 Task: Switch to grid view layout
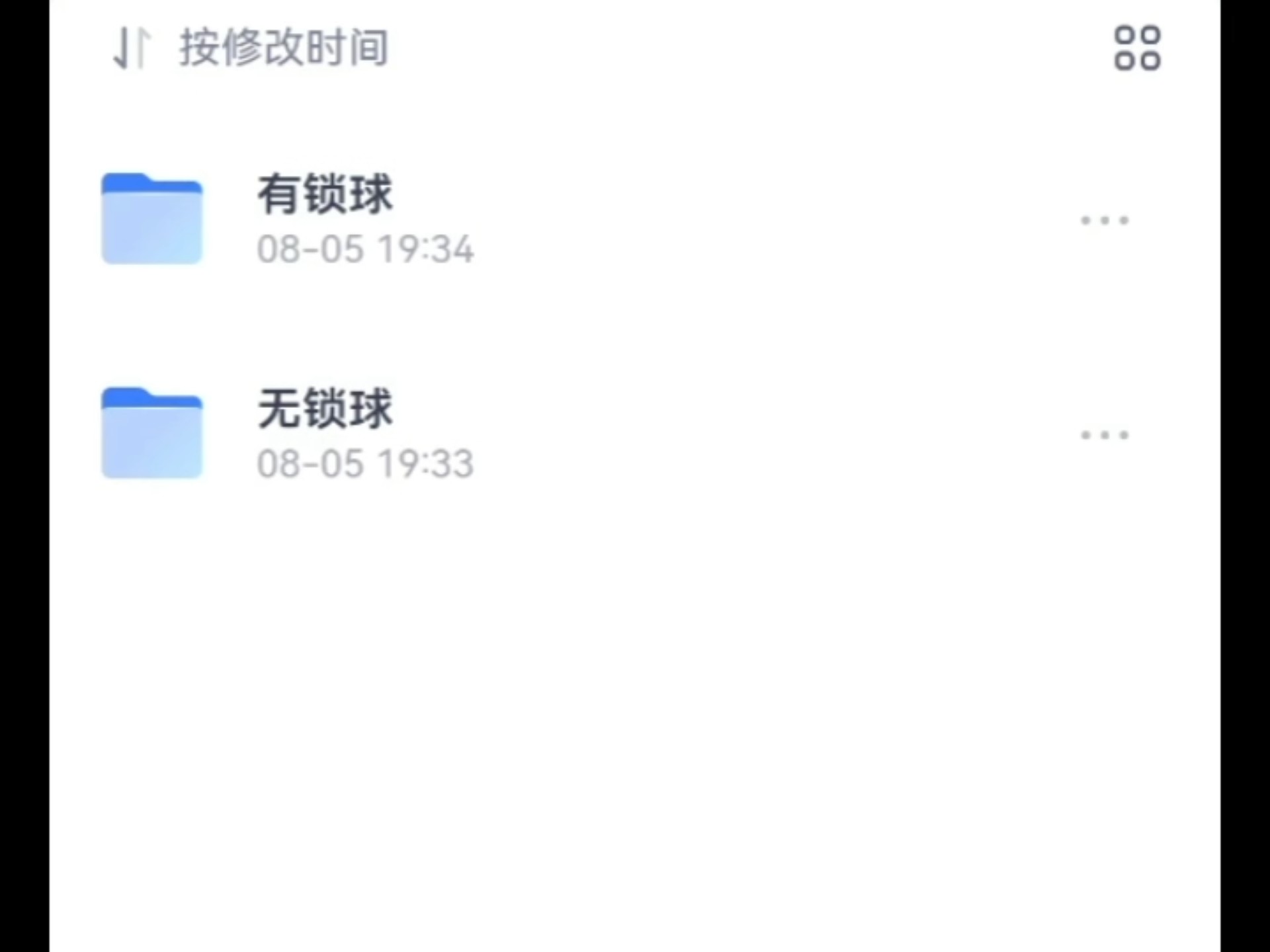click(1137, 48)
